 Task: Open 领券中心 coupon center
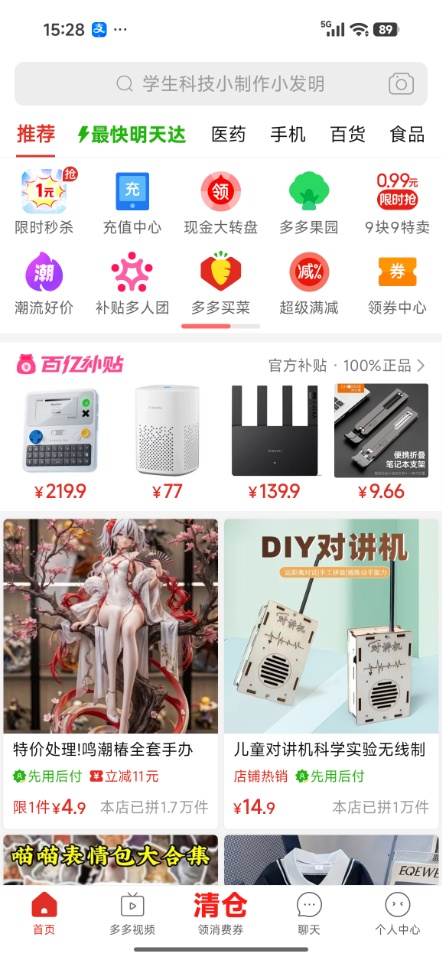(397, 283)
